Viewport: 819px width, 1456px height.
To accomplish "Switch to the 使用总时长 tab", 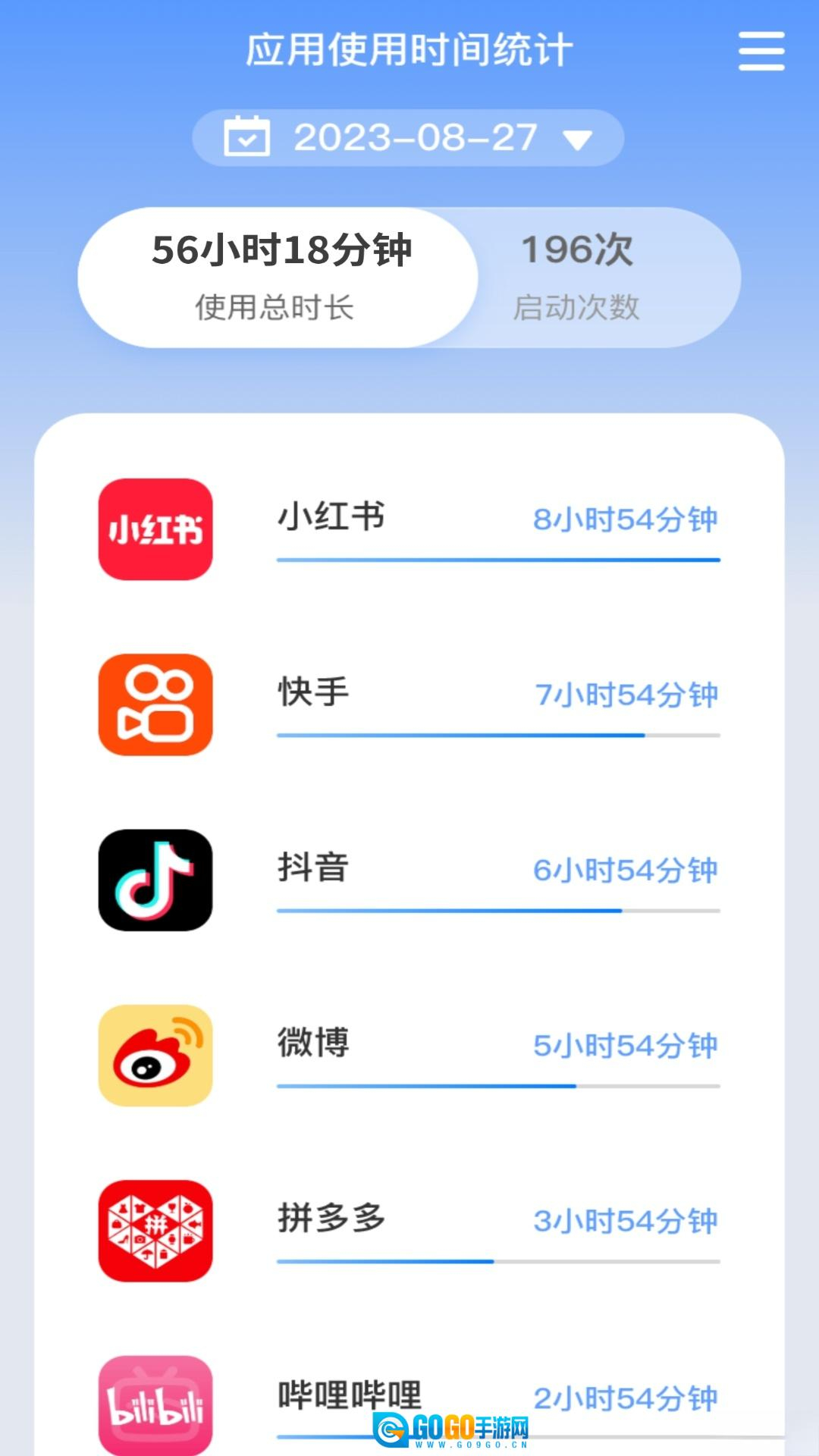I will coord(278,278).
